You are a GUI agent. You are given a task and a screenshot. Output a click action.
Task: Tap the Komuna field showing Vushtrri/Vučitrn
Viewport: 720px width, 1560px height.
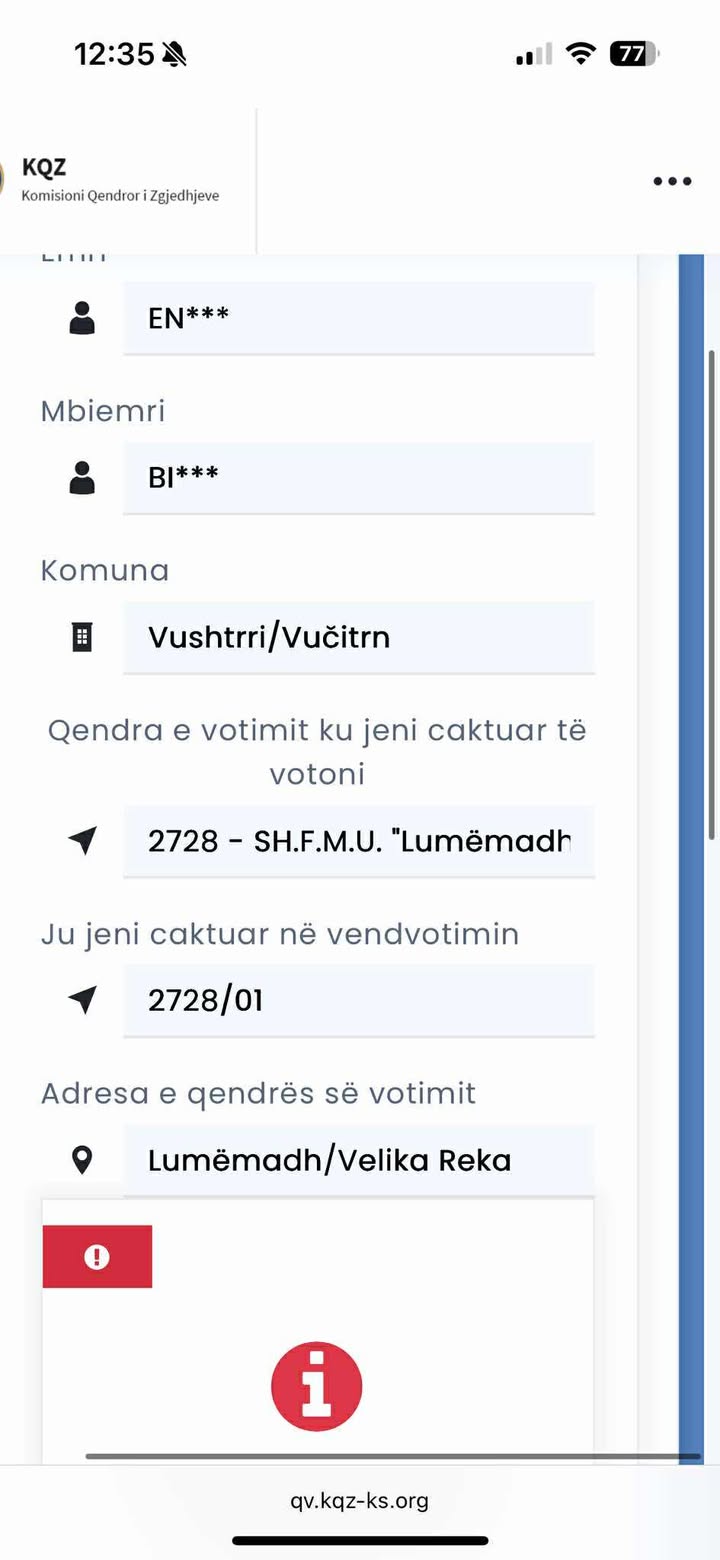358,637
